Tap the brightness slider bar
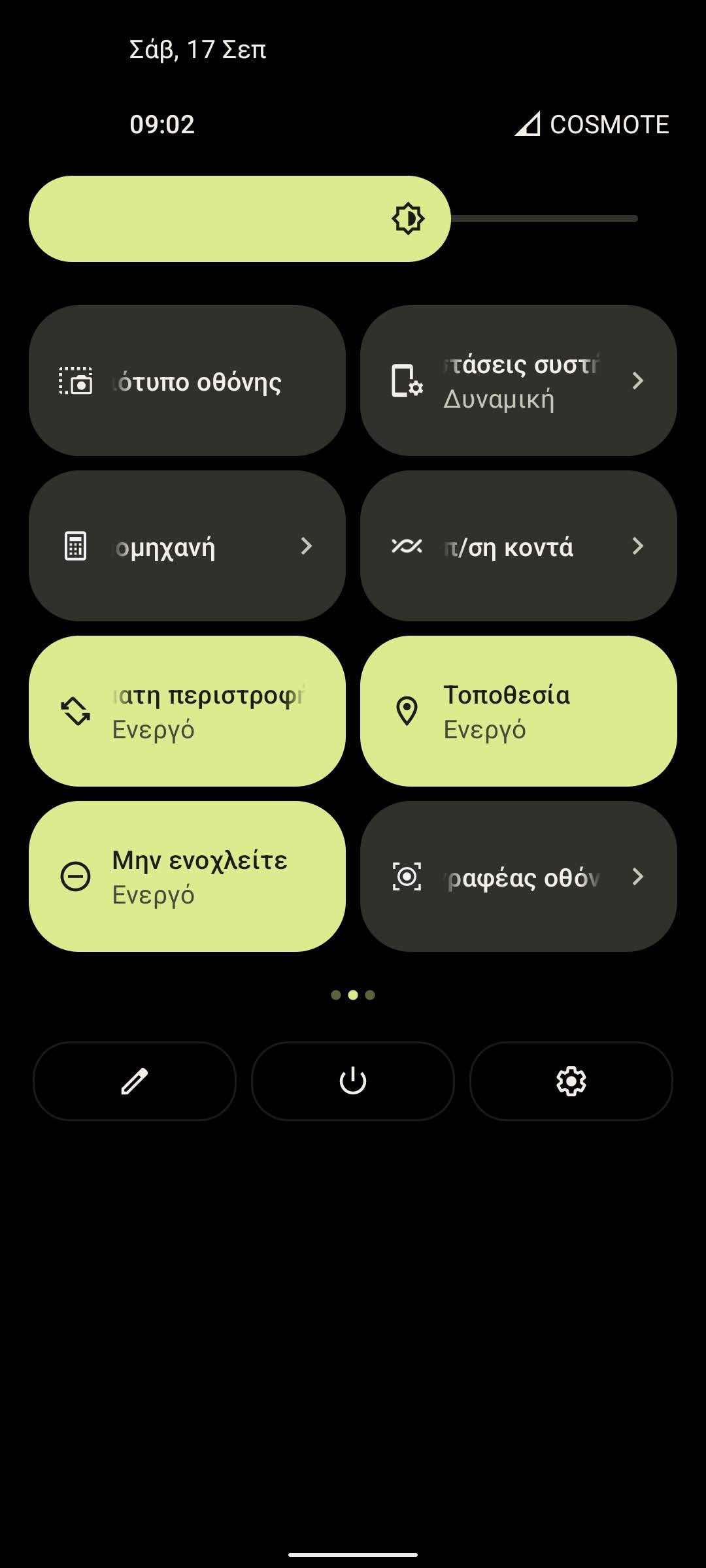The image size is (706, 1568). tap(333, 219)
